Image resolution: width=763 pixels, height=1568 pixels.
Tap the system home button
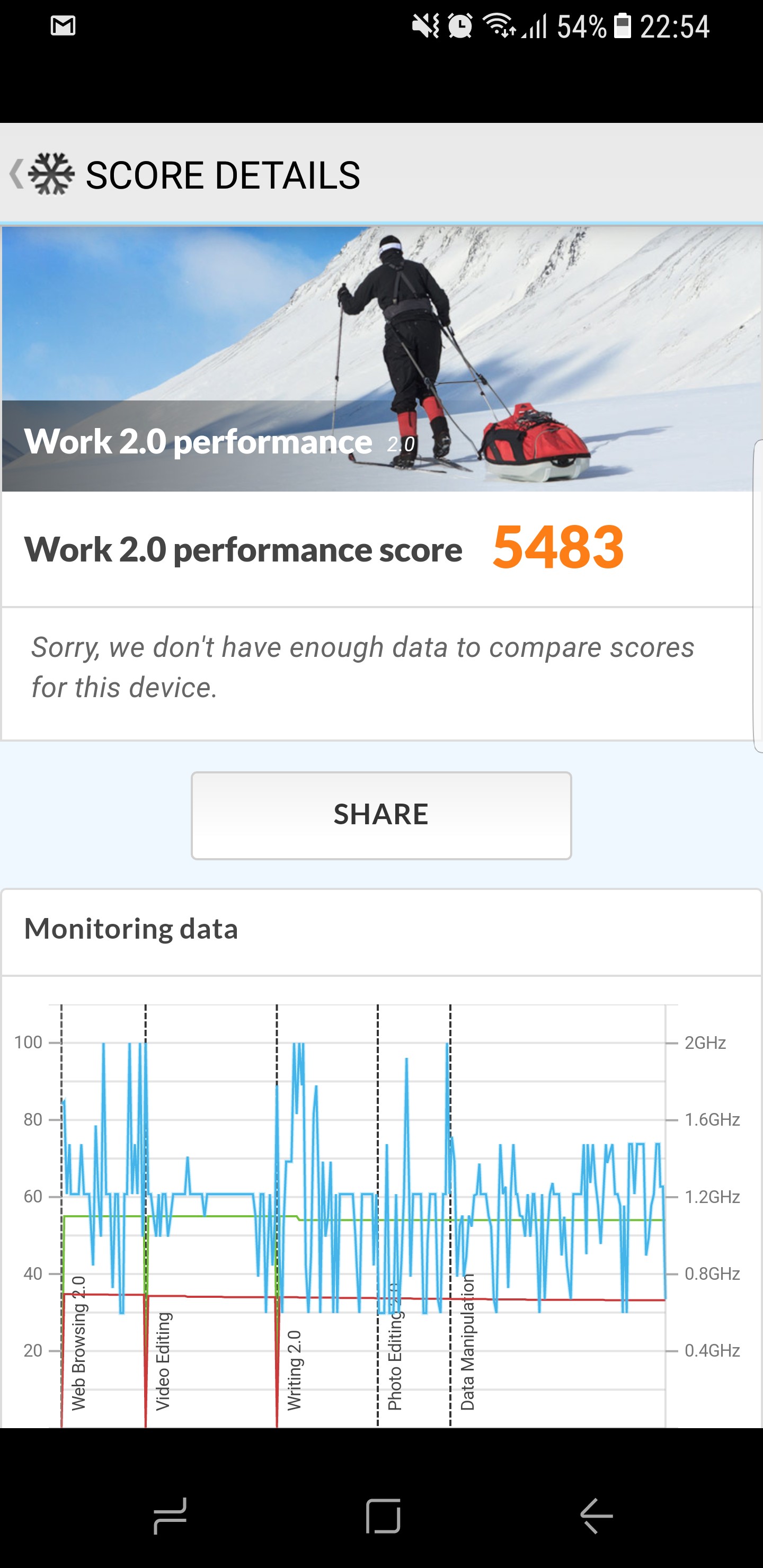pos(383,1516)
